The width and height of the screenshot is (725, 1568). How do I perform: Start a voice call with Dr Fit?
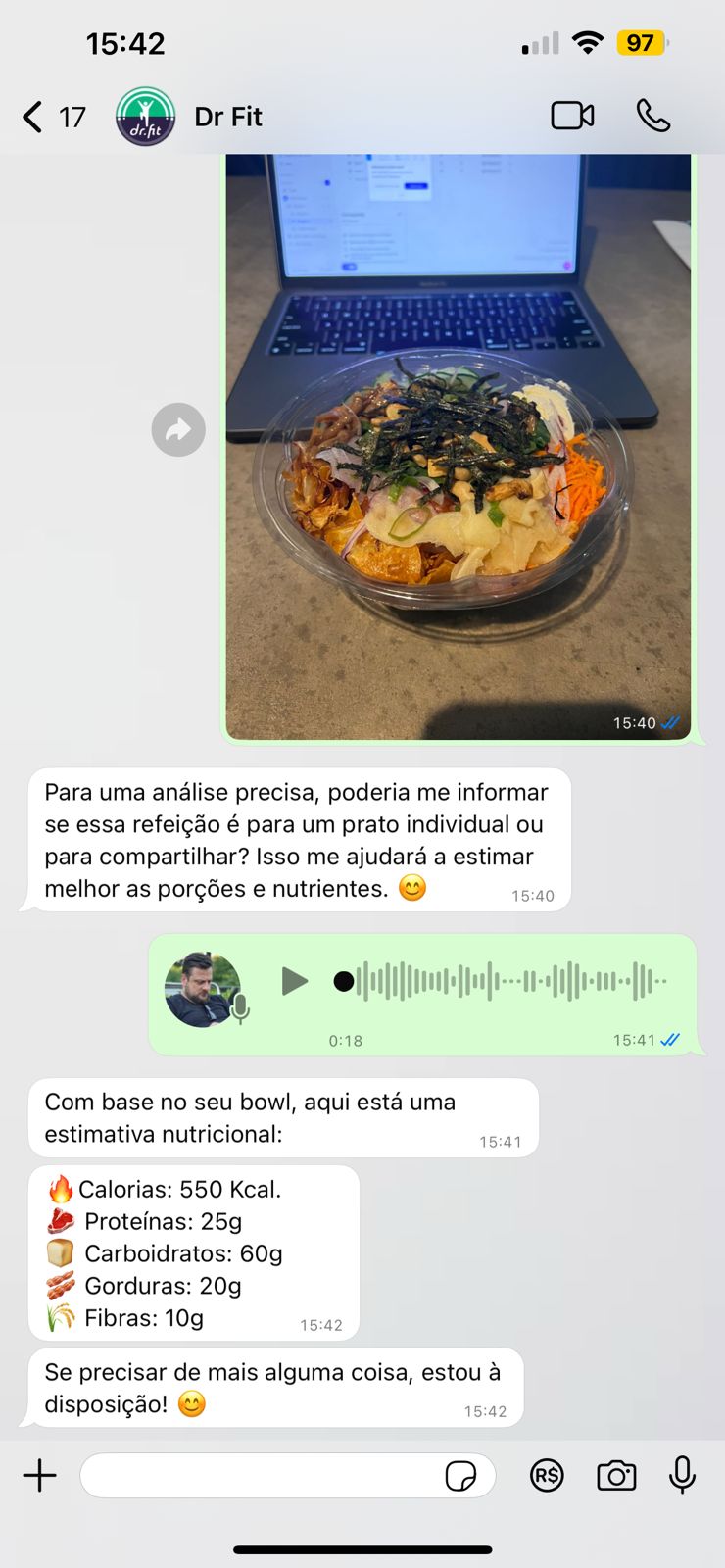pos(652,116)
